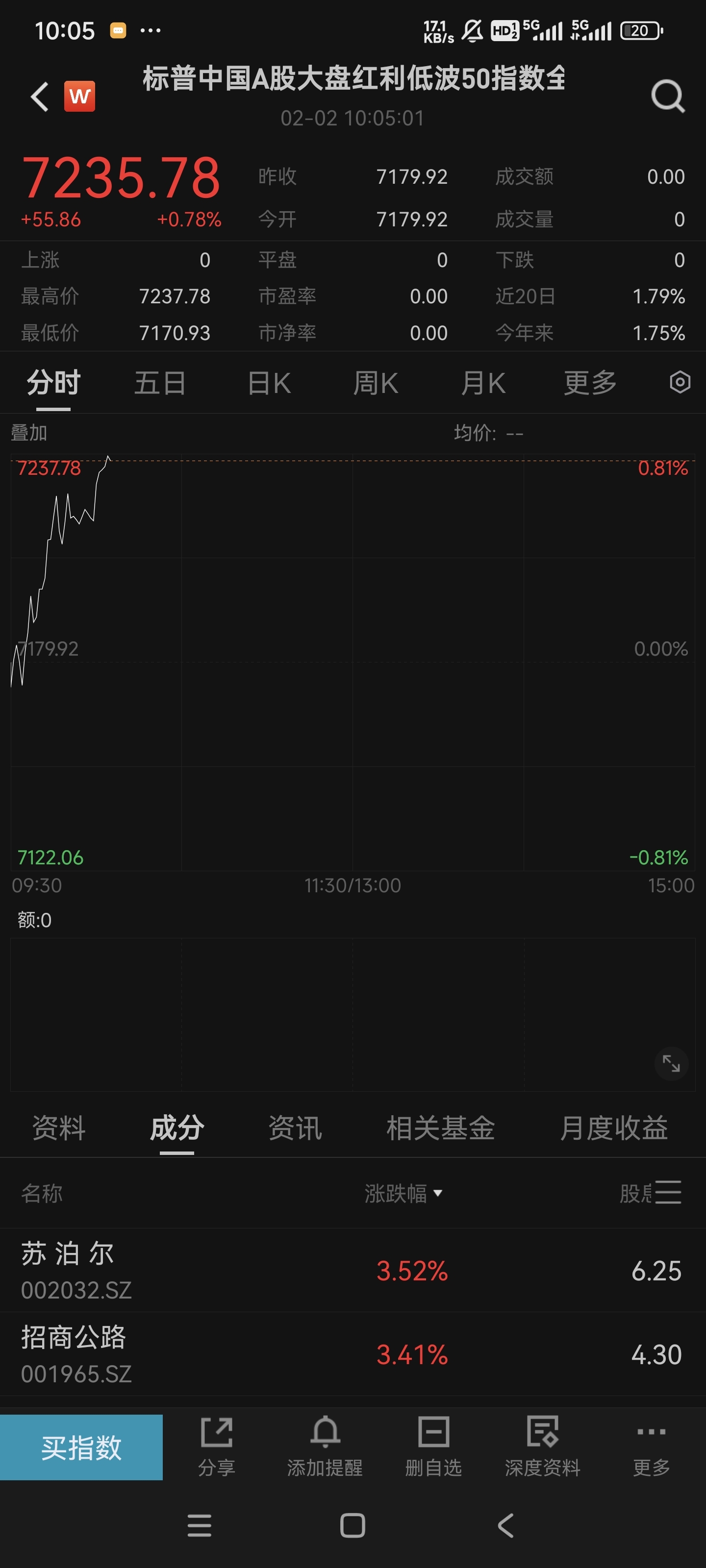Open the 月度收益 tab

(613, 1128)
